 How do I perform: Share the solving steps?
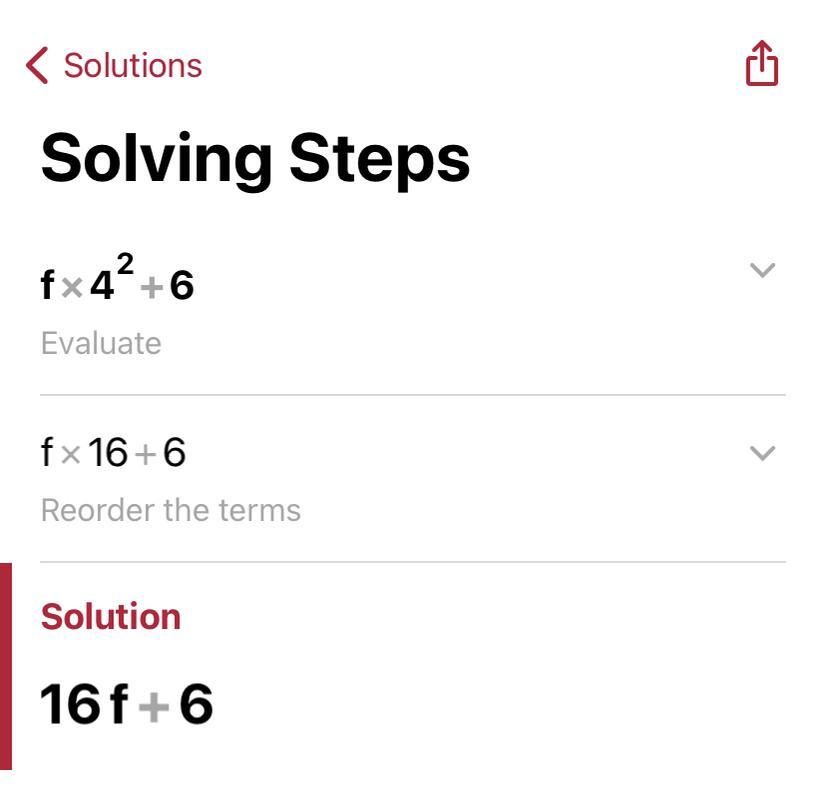point(762,64)
